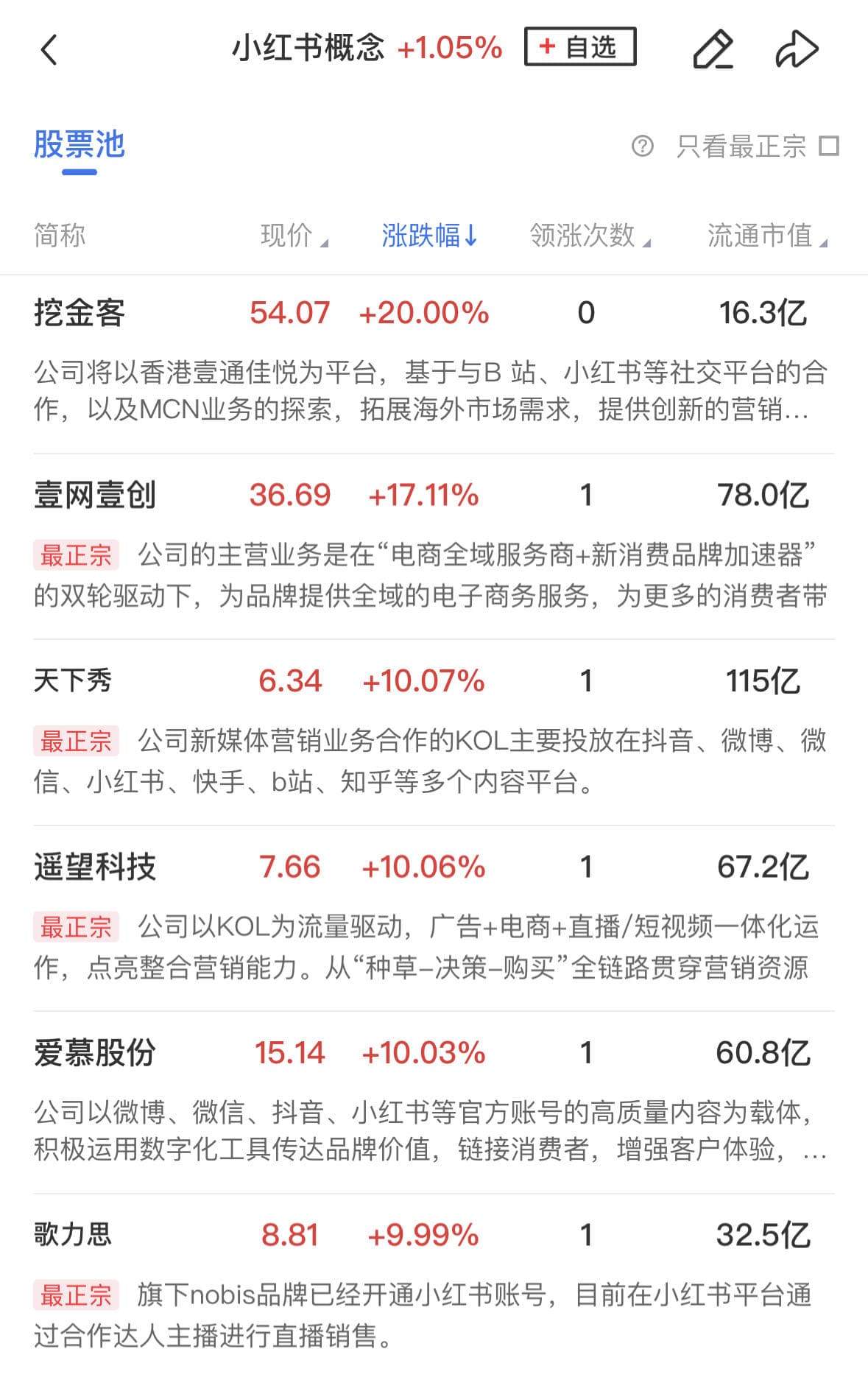Viewport: 868px width, 1377px height.
Task: Open the 壹网壹创 stock row
Action: click(94, 495)
